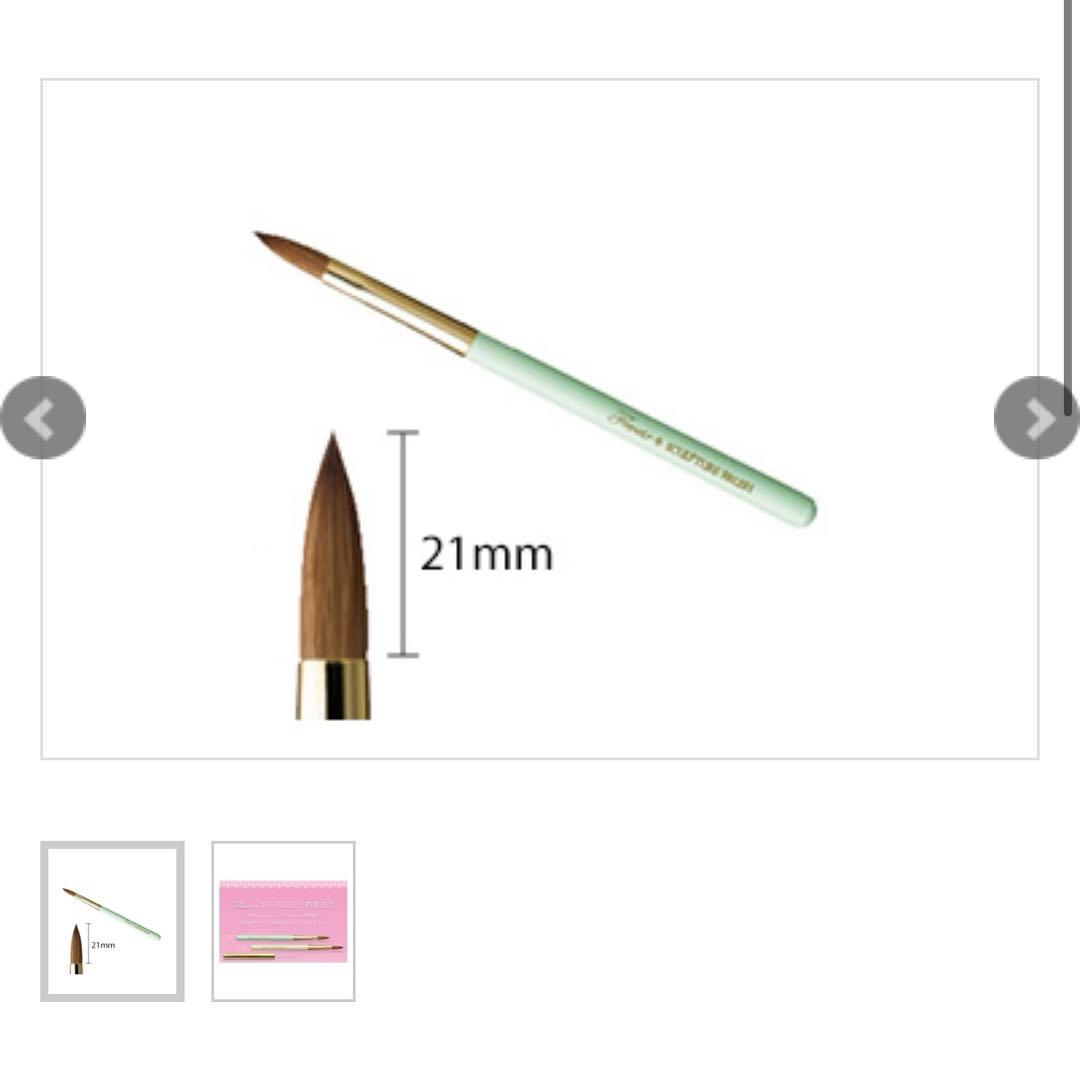This screenshot has width=1080, height=1080.
Task: Select the brush with 21mm thumbnail
Action: click(x=112, y=921)
